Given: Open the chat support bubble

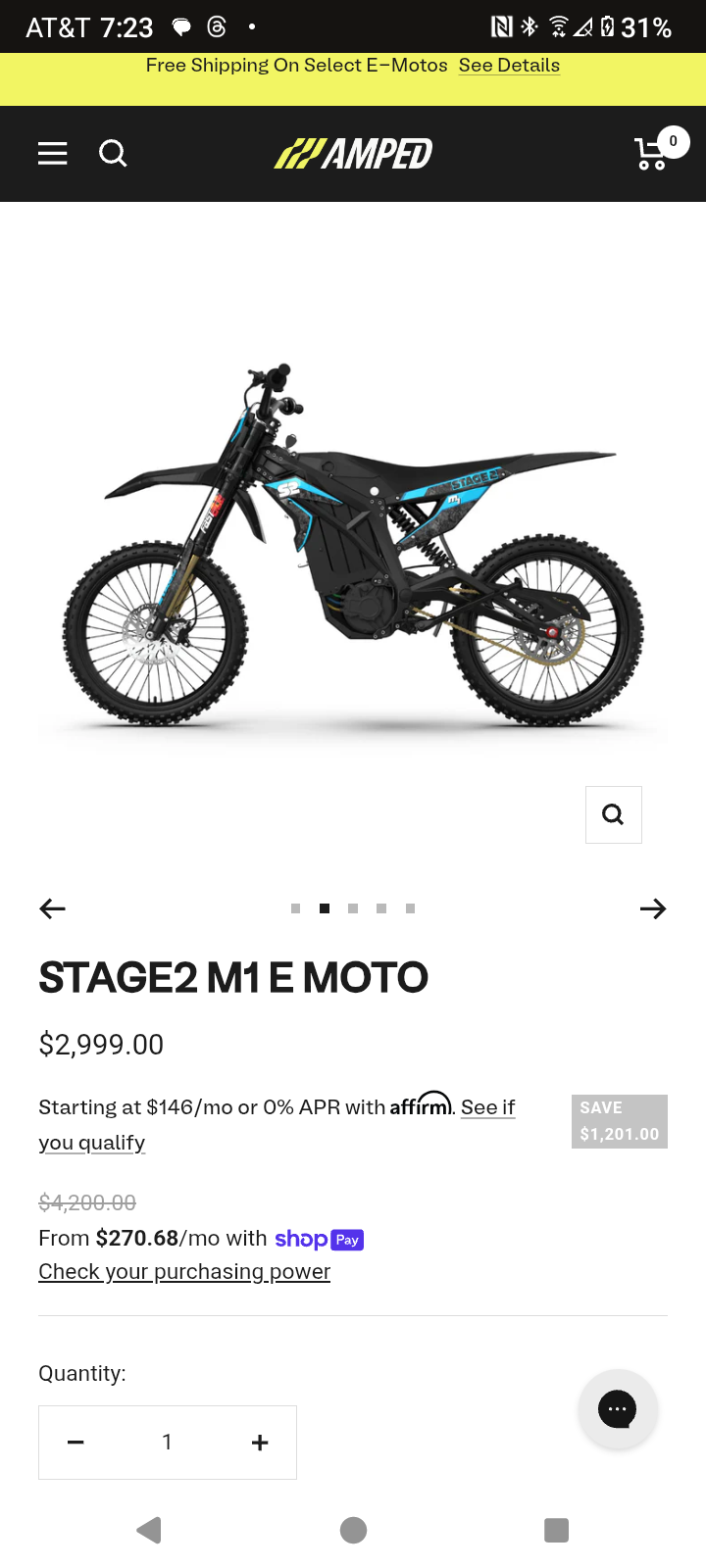Looking at the screenshot, I should click(x=618, y=1409).
